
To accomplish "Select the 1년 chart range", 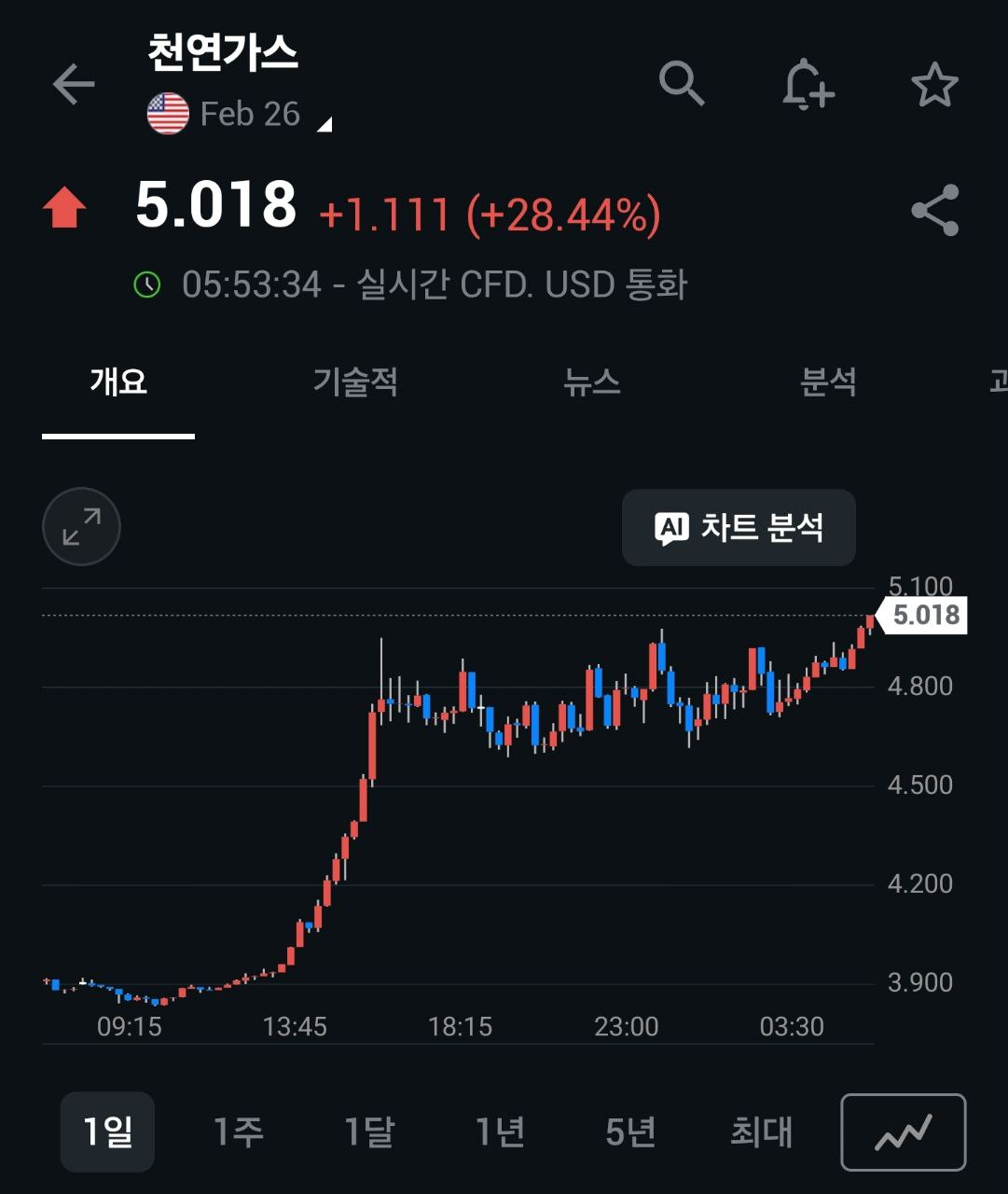I will pyautogui.click(x=500, y=1132).
